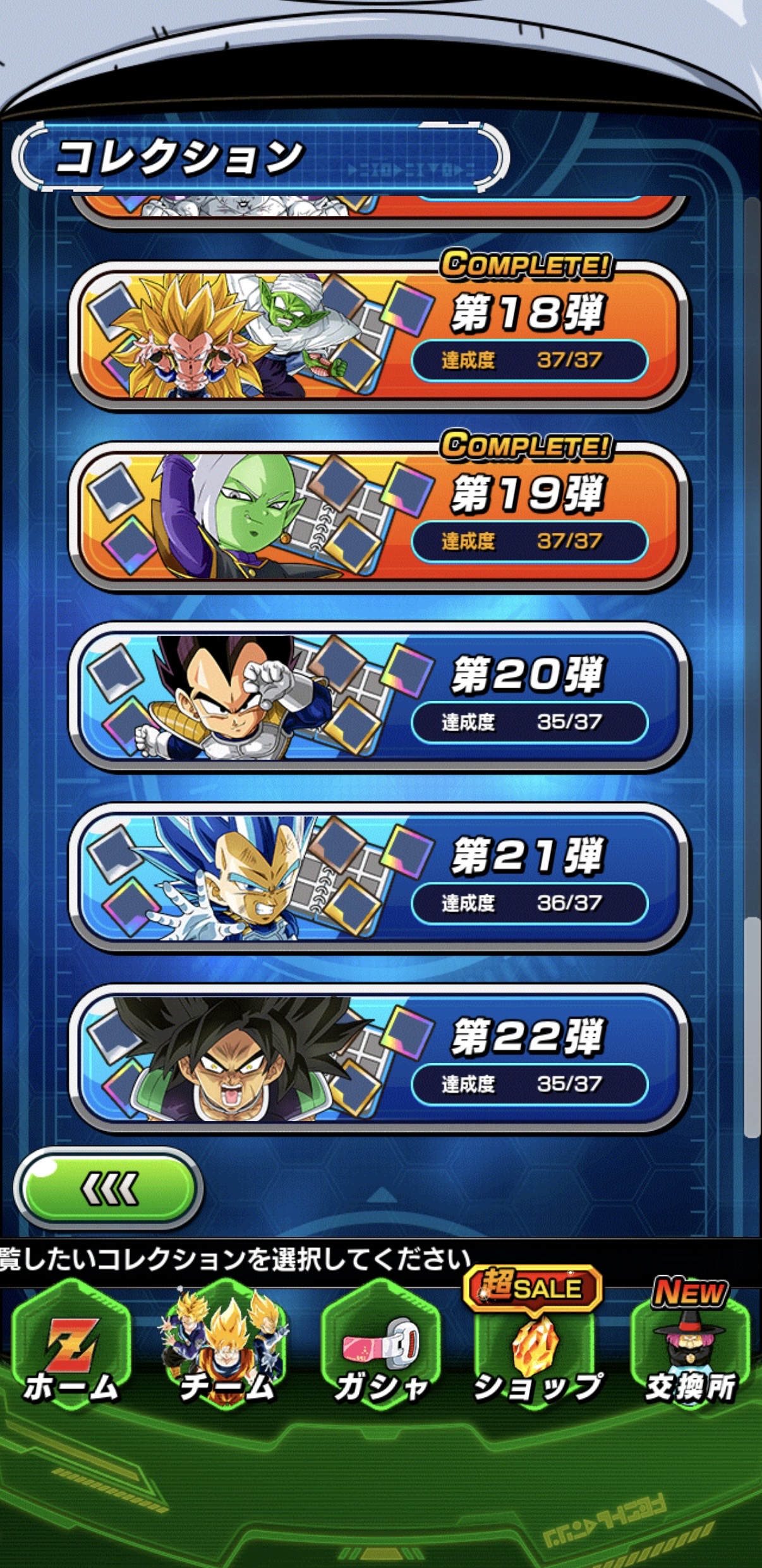The image size is (762, 1568).
Task: Tap the green back arrow button
Action: coord(109,1189)
